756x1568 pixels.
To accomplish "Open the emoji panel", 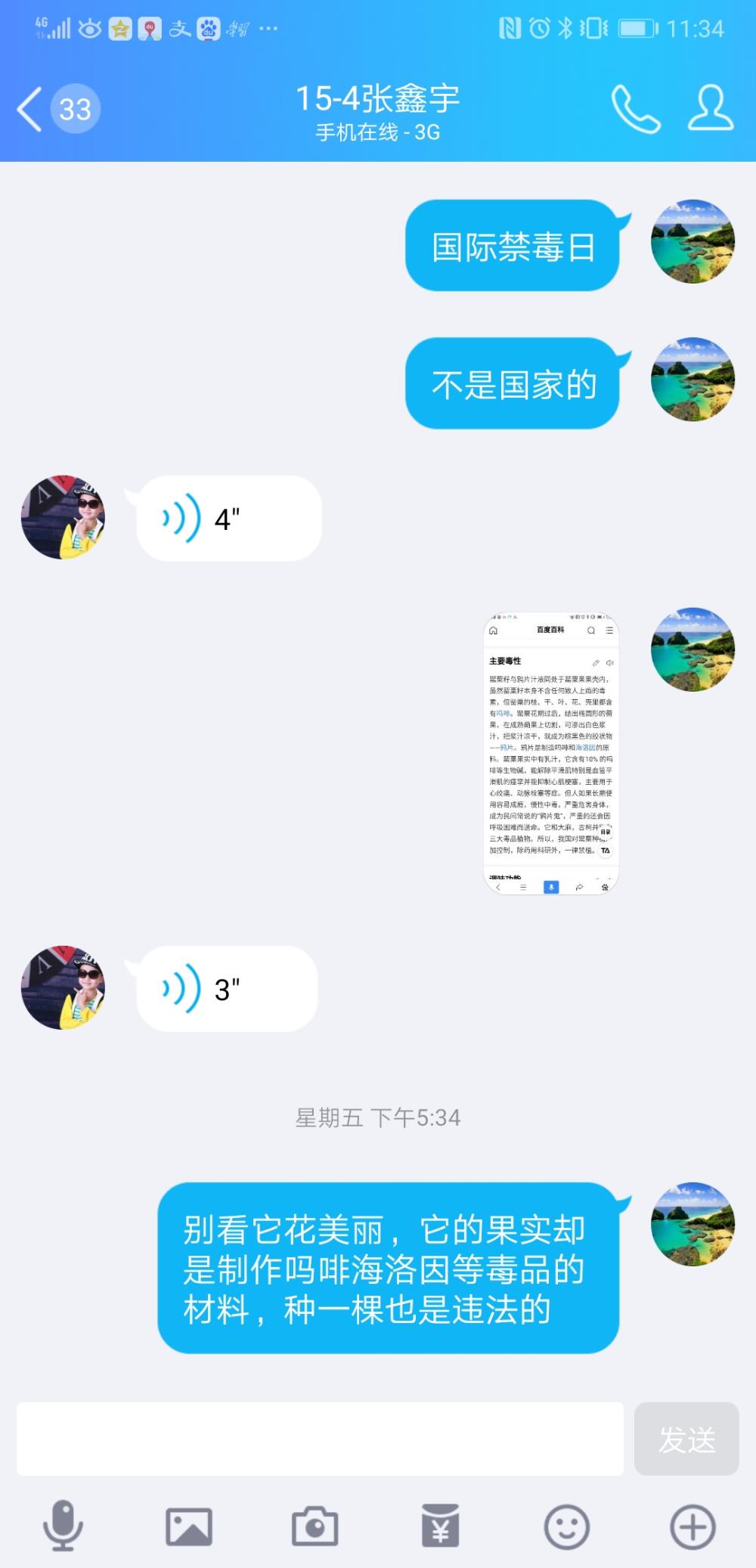I will coord(567,1526).
